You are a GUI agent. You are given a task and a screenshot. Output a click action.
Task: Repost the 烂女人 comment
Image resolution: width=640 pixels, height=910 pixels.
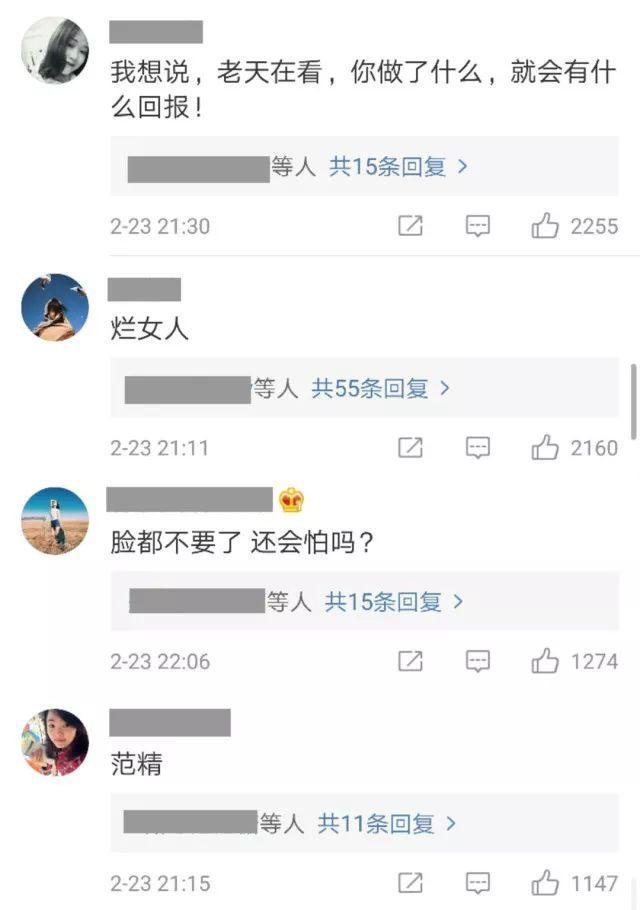click(x=410, y=448)
